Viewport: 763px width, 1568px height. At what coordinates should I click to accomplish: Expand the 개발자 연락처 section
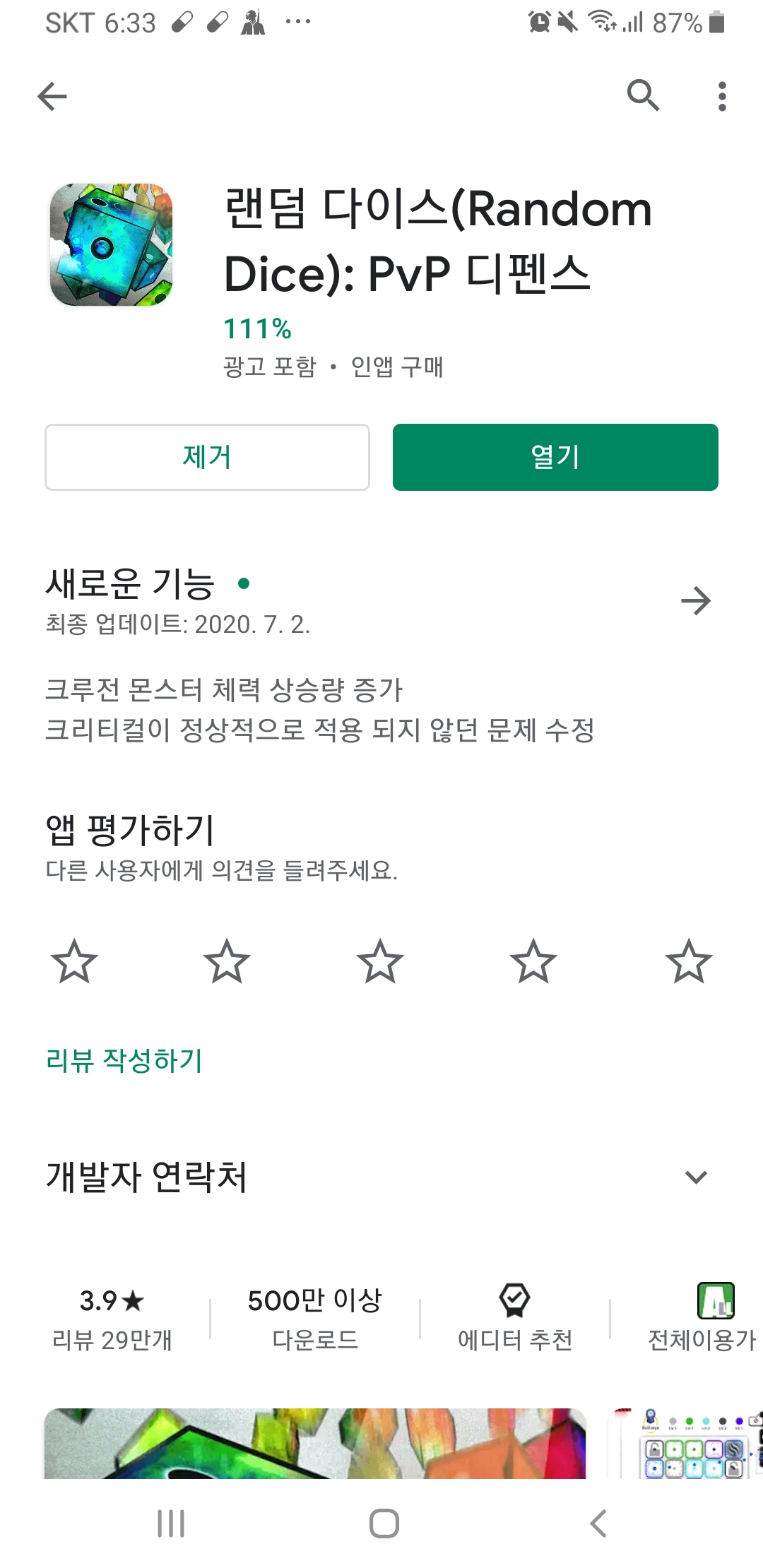(696, 1177)
